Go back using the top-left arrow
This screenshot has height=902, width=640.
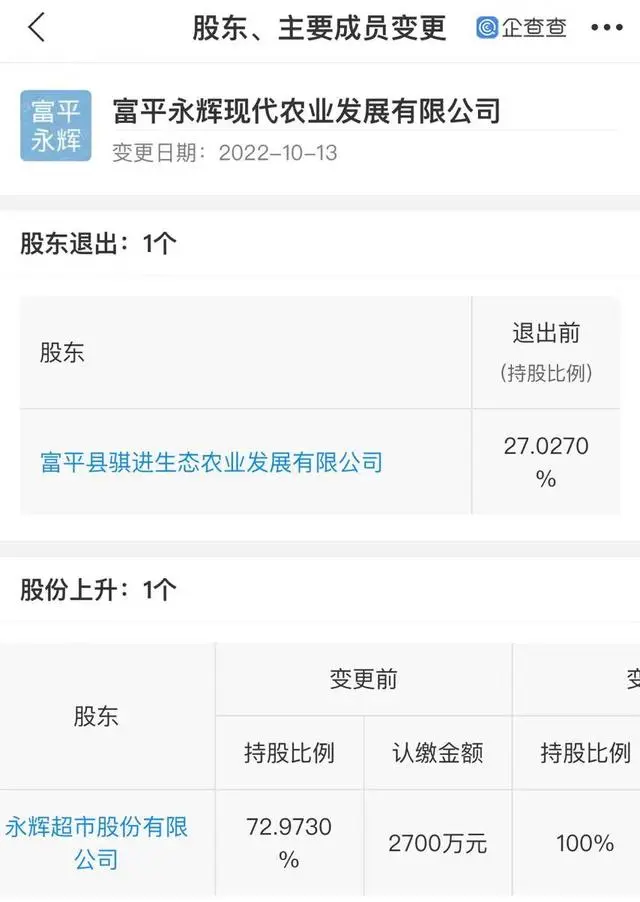[x=37, y=27]
